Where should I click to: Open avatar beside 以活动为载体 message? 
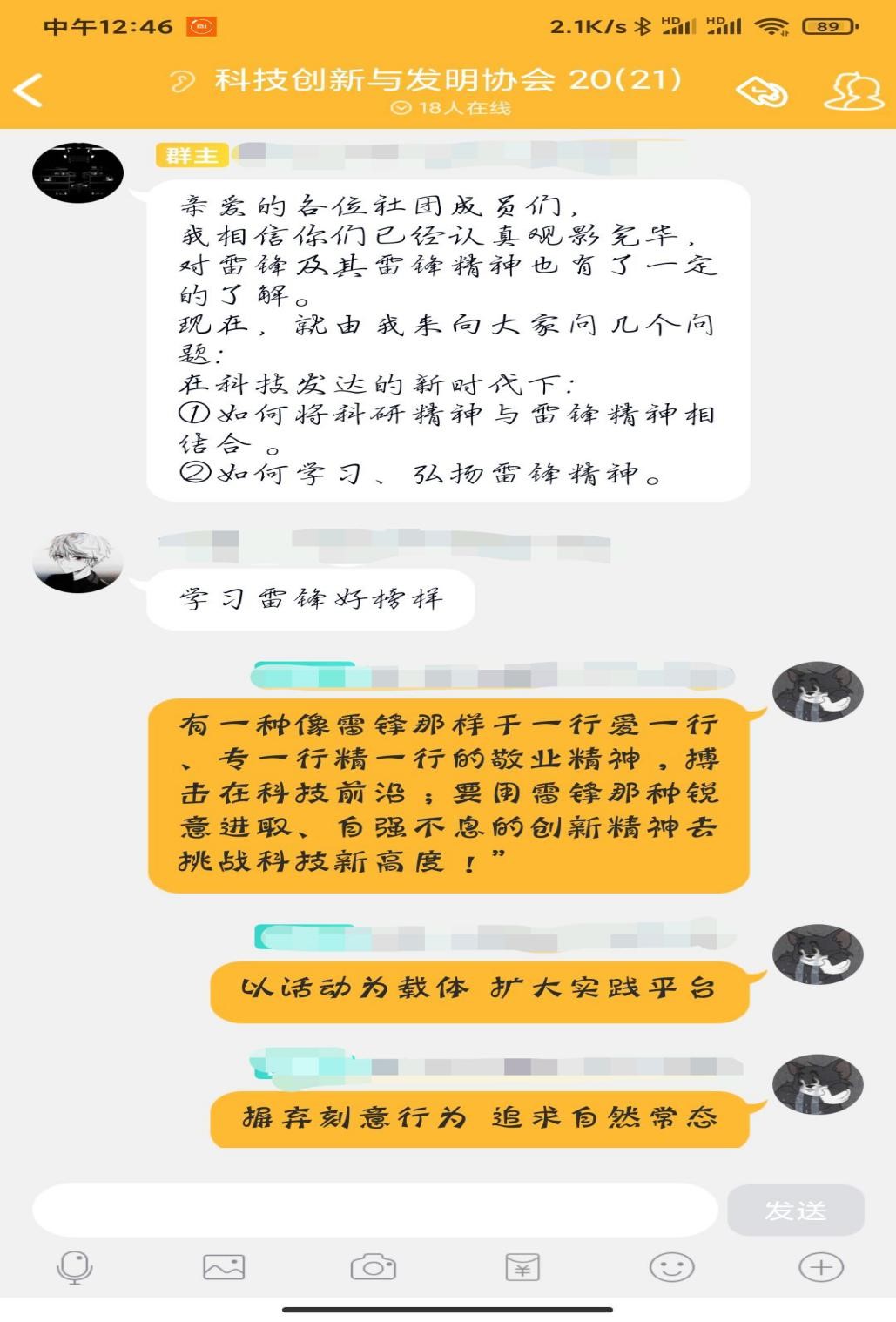(817, 954)
